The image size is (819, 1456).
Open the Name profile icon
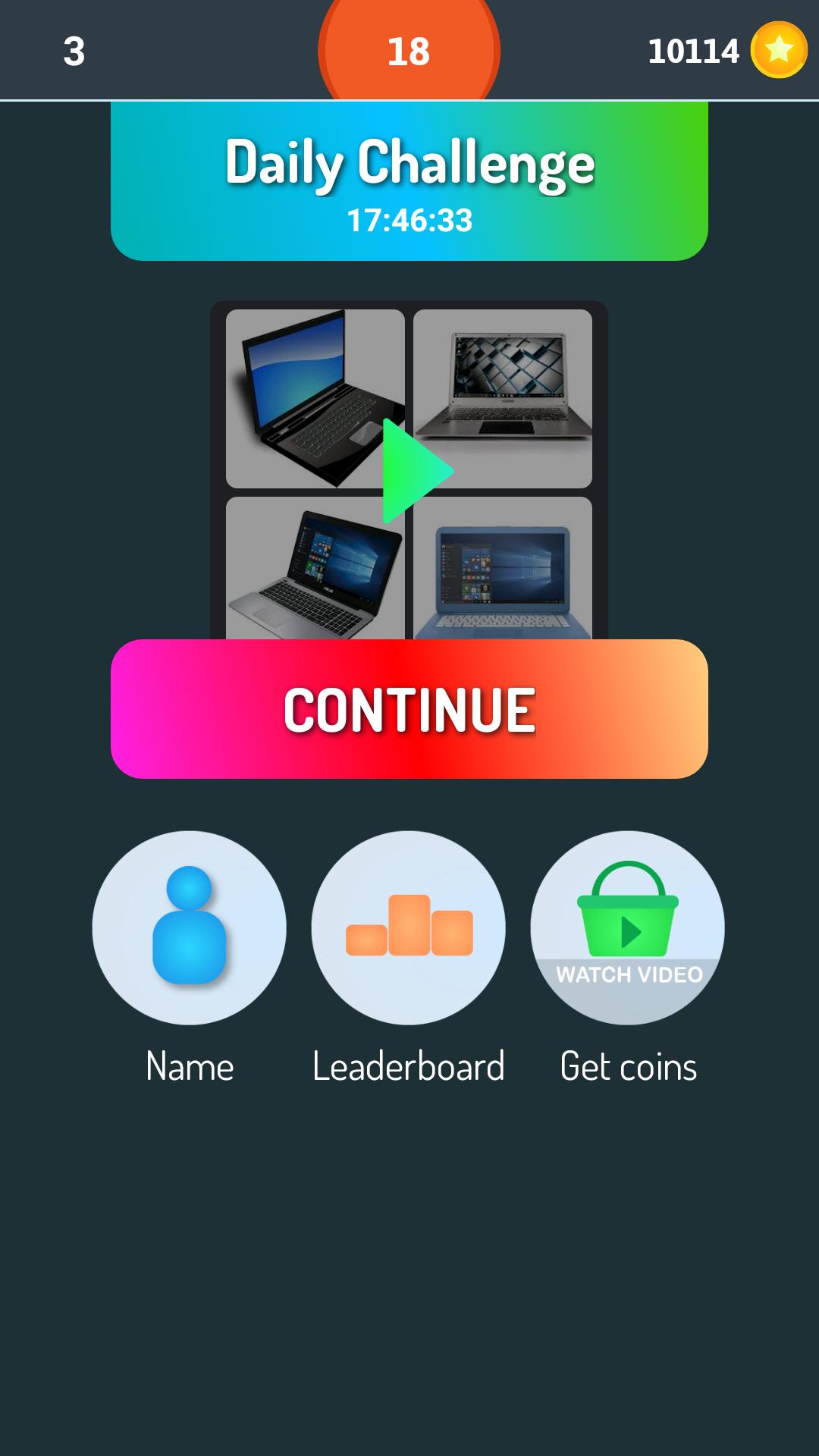pos(190,927)
